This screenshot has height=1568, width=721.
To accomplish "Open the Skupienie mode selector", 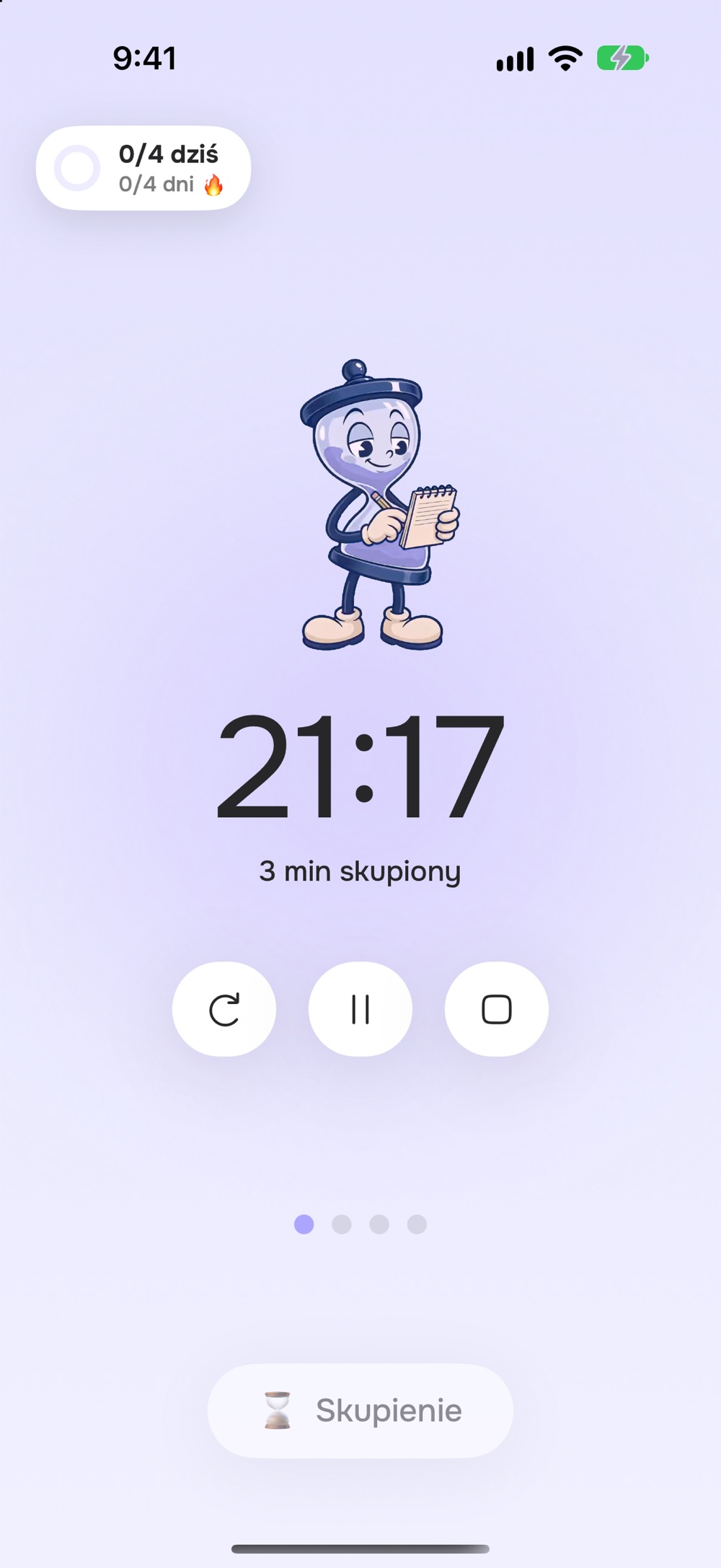I will click(x=360, y=1411).
